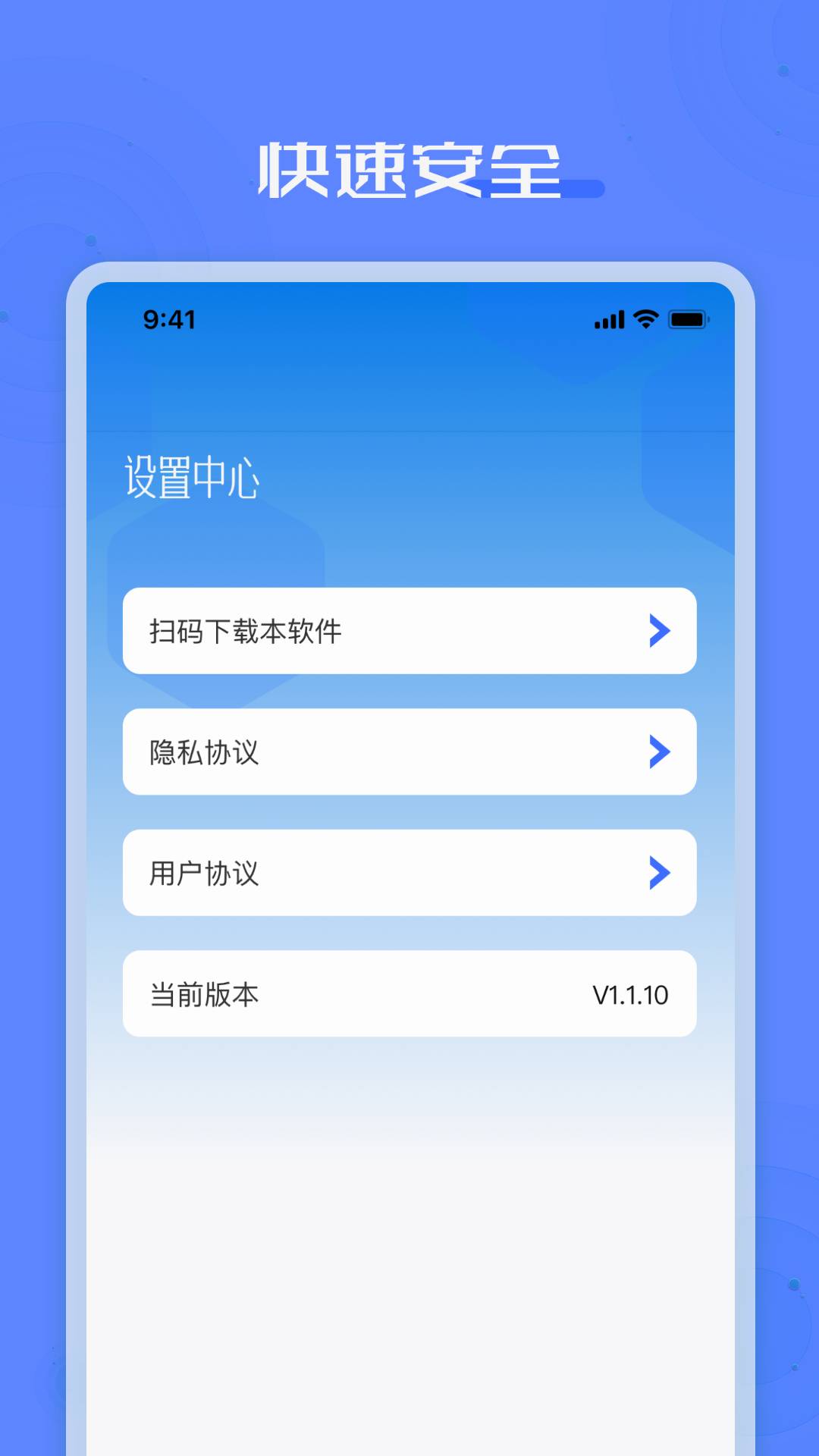The width and height of the screenshot is (819, 1456).
Task: Click the 当前版本 label text
Action: click(203, 994)
